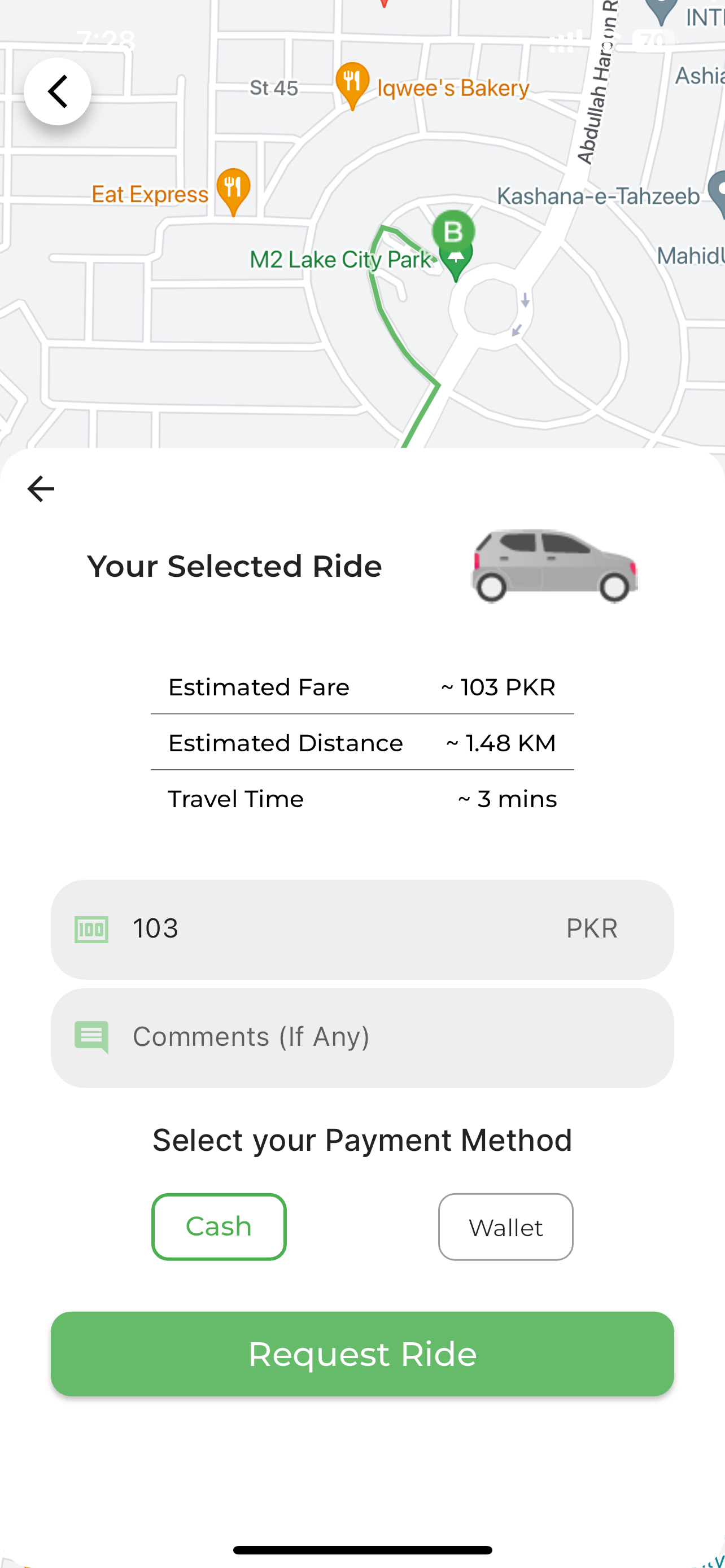This screenshot has width=725, height=1568.
Task: Request the ride now
Action: pos(362,1354)
